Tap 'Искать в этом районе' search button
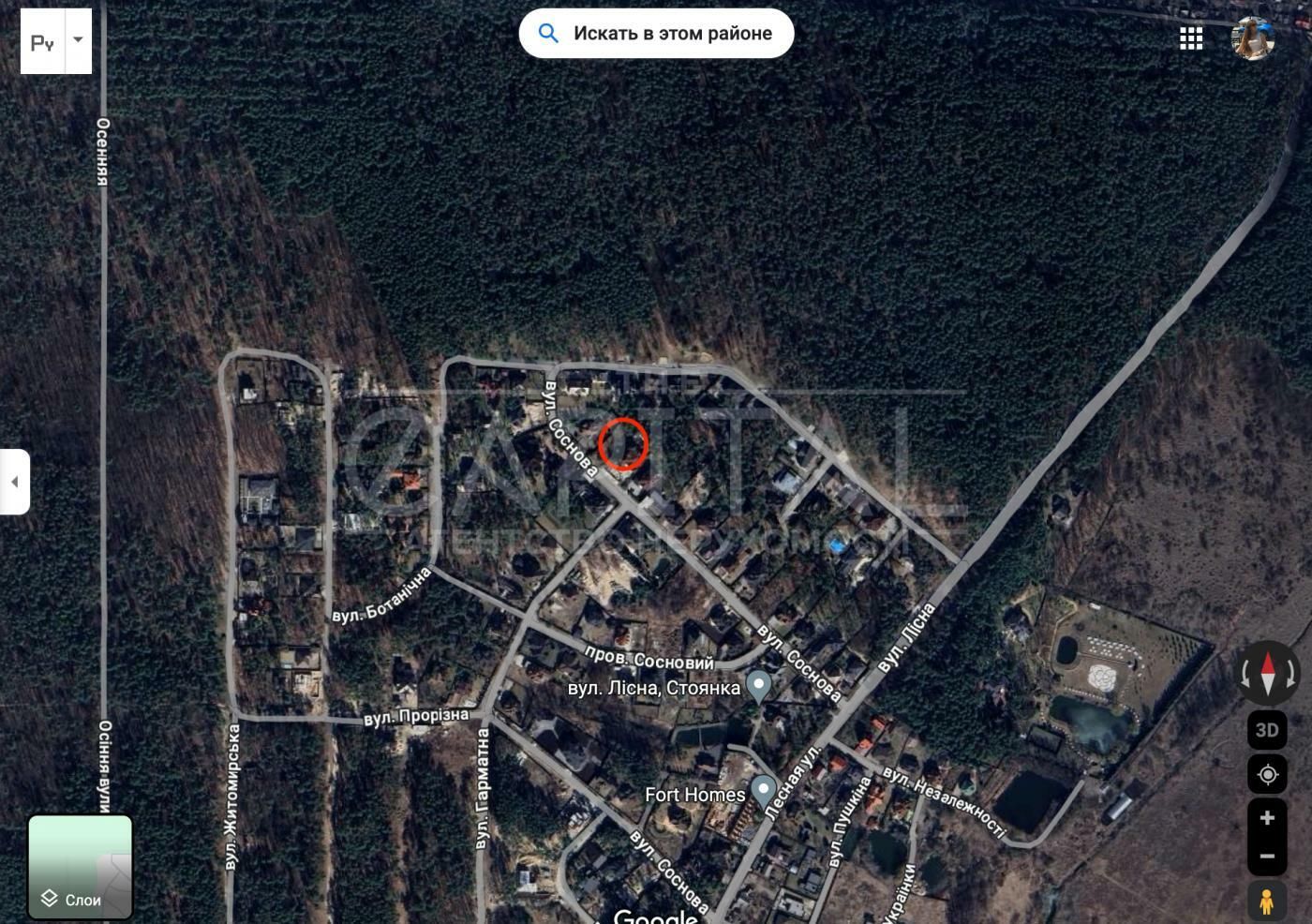1312x924 pixels. (656, 34)
